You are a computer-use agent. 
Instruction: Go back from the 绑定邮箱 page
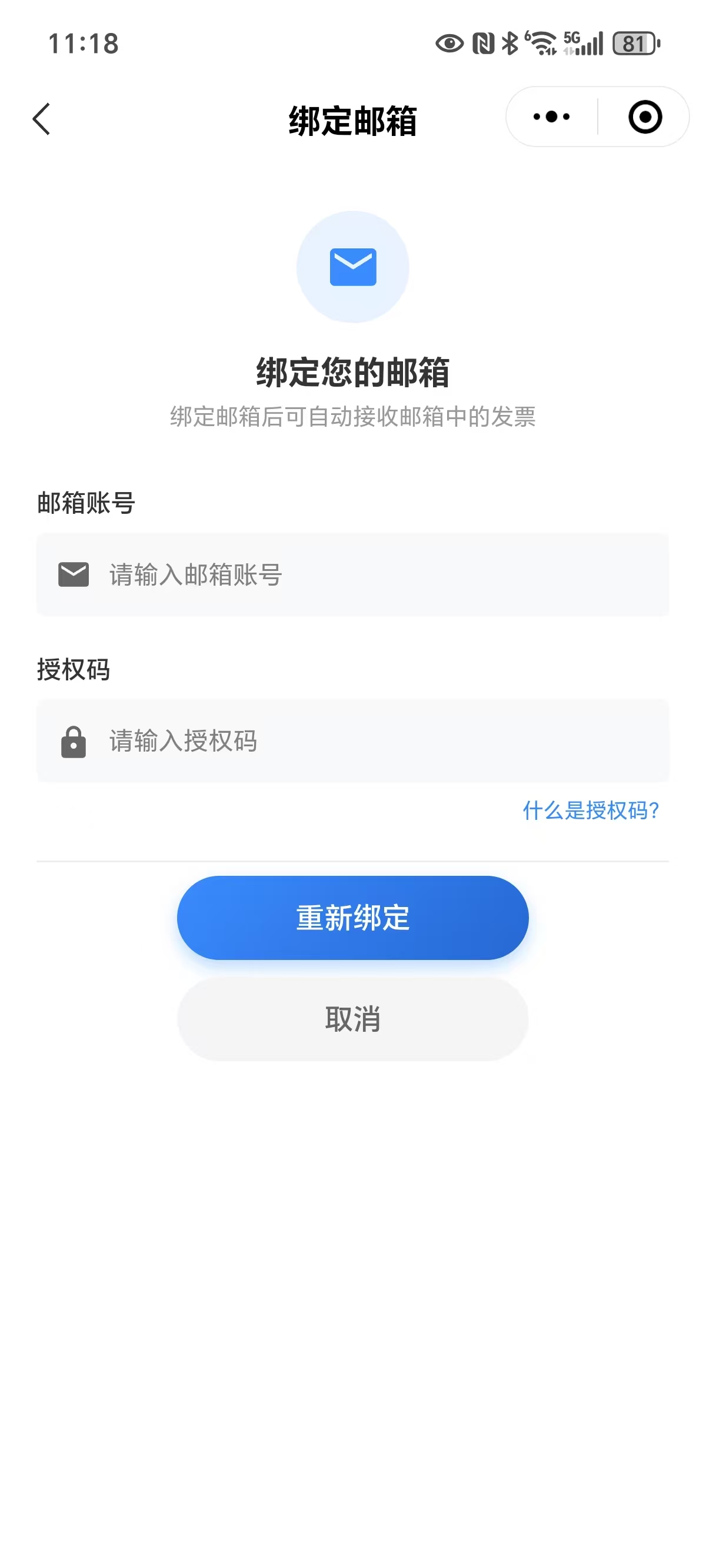(x=41, y=119)
